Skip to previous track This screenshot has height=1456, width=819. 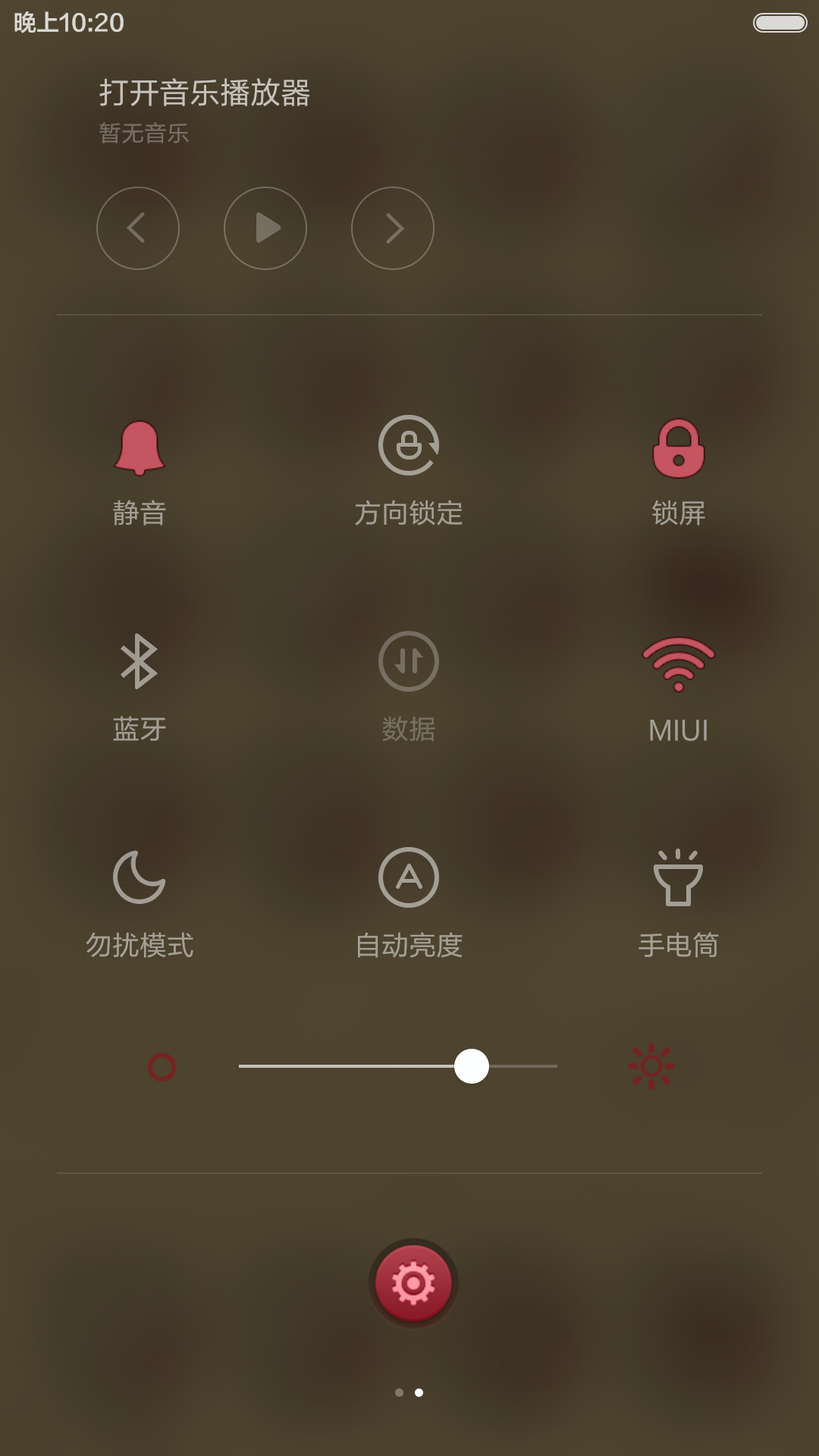[138, 228]
